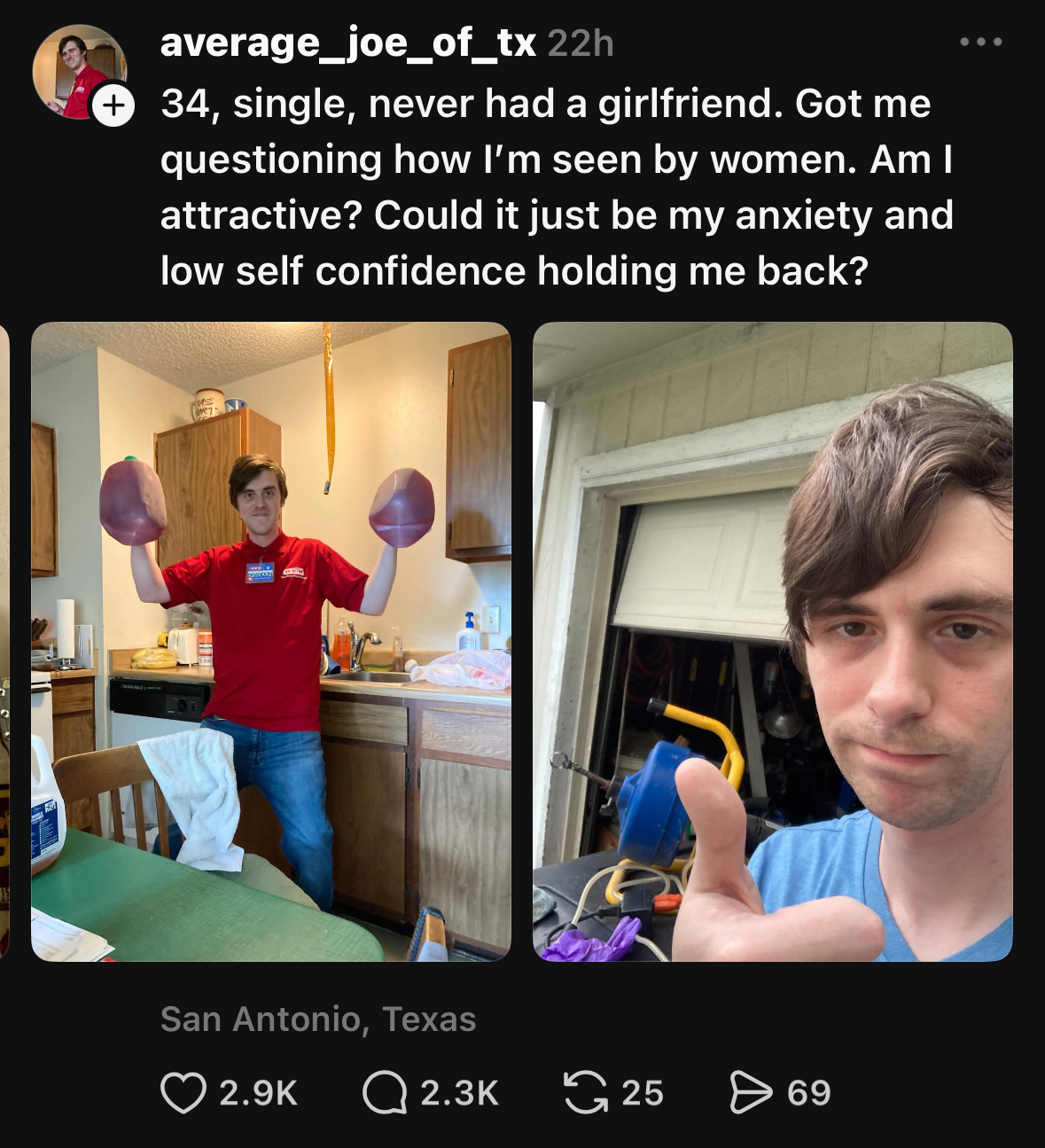Open the three-dot overflow menu
1045x1148 pixels.
tap(980, 42)
